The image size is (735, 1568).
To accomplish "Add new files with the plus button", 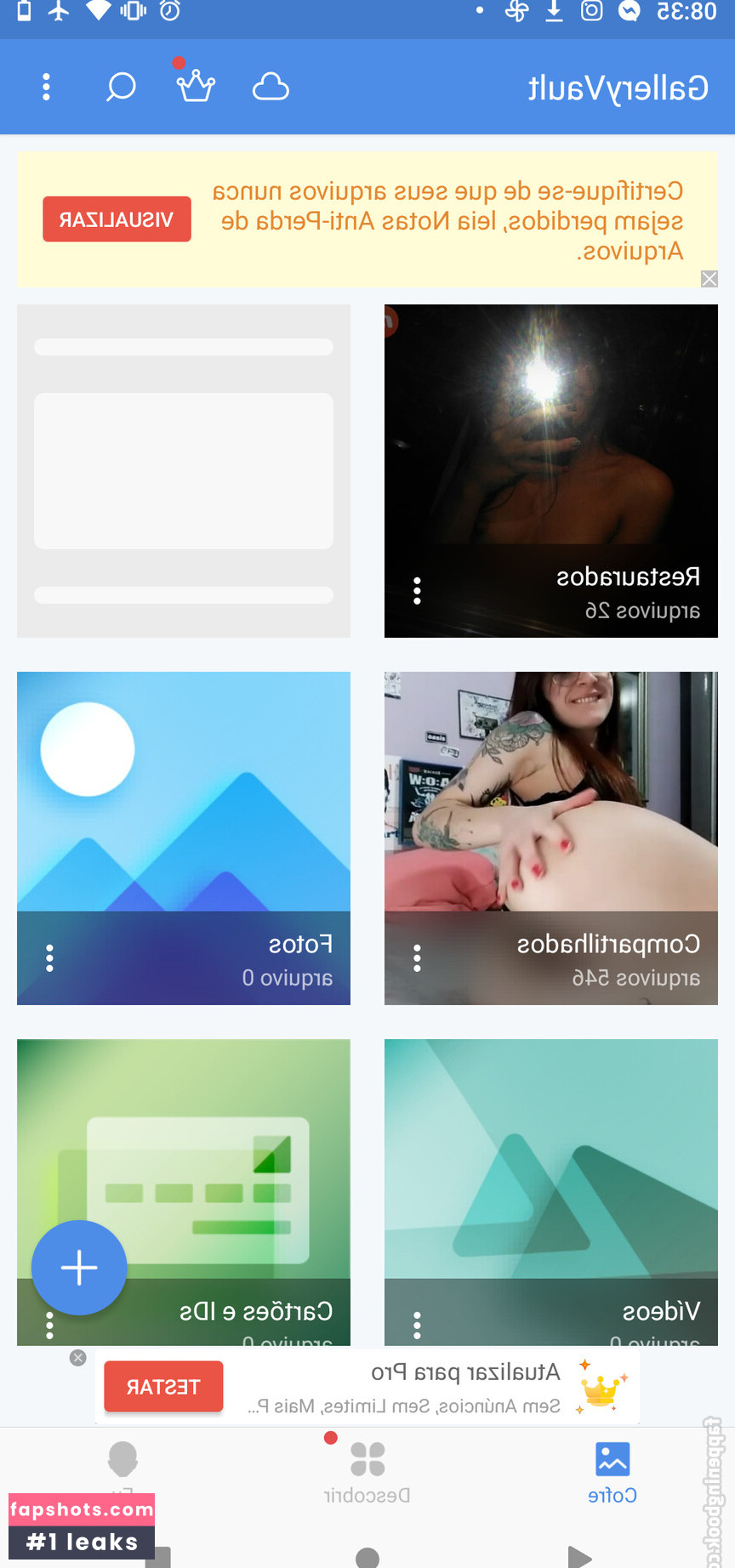I will tap(79, 1268).
